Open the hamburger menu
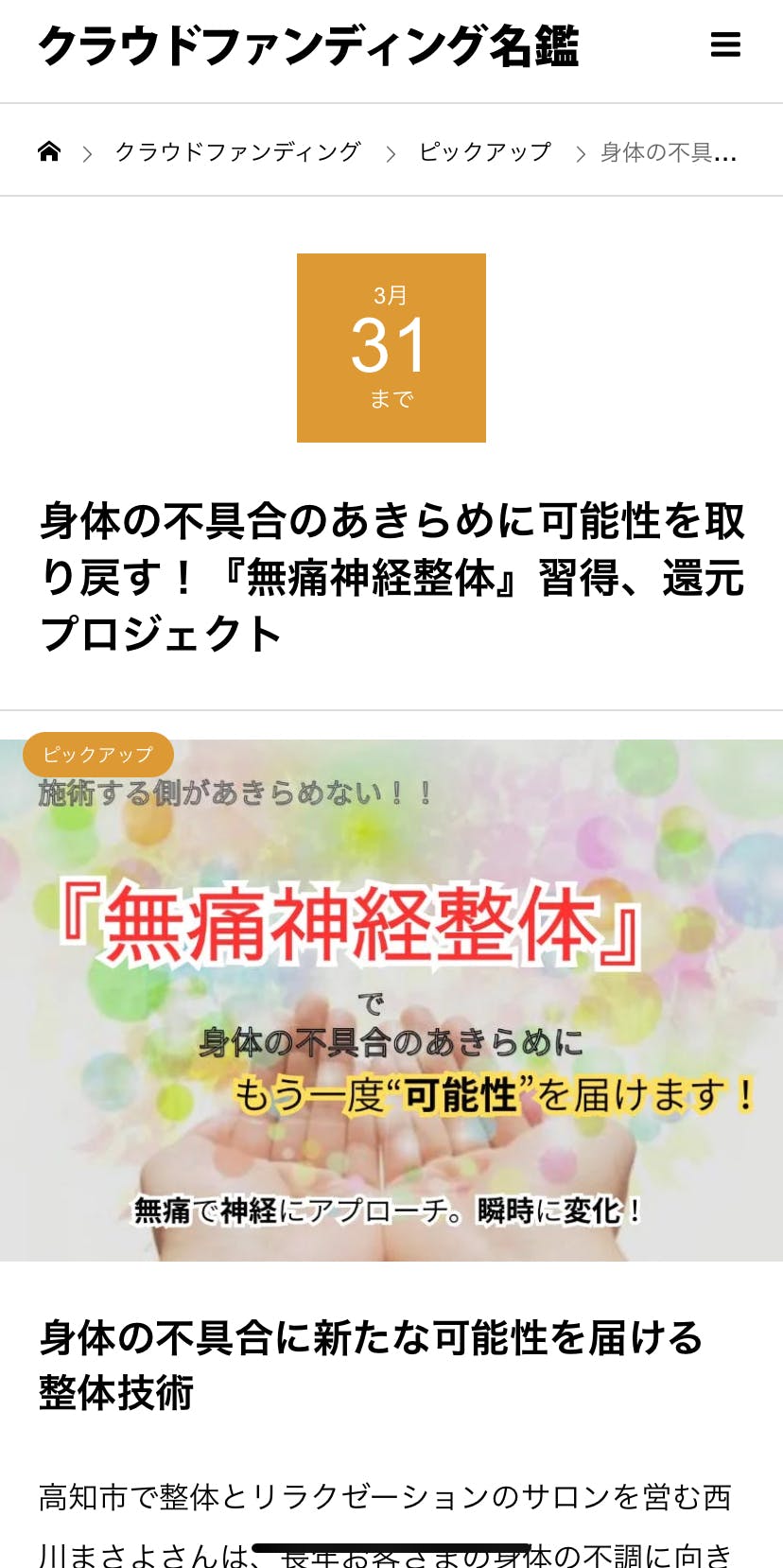783x1568 pixels. click(725, 44)
